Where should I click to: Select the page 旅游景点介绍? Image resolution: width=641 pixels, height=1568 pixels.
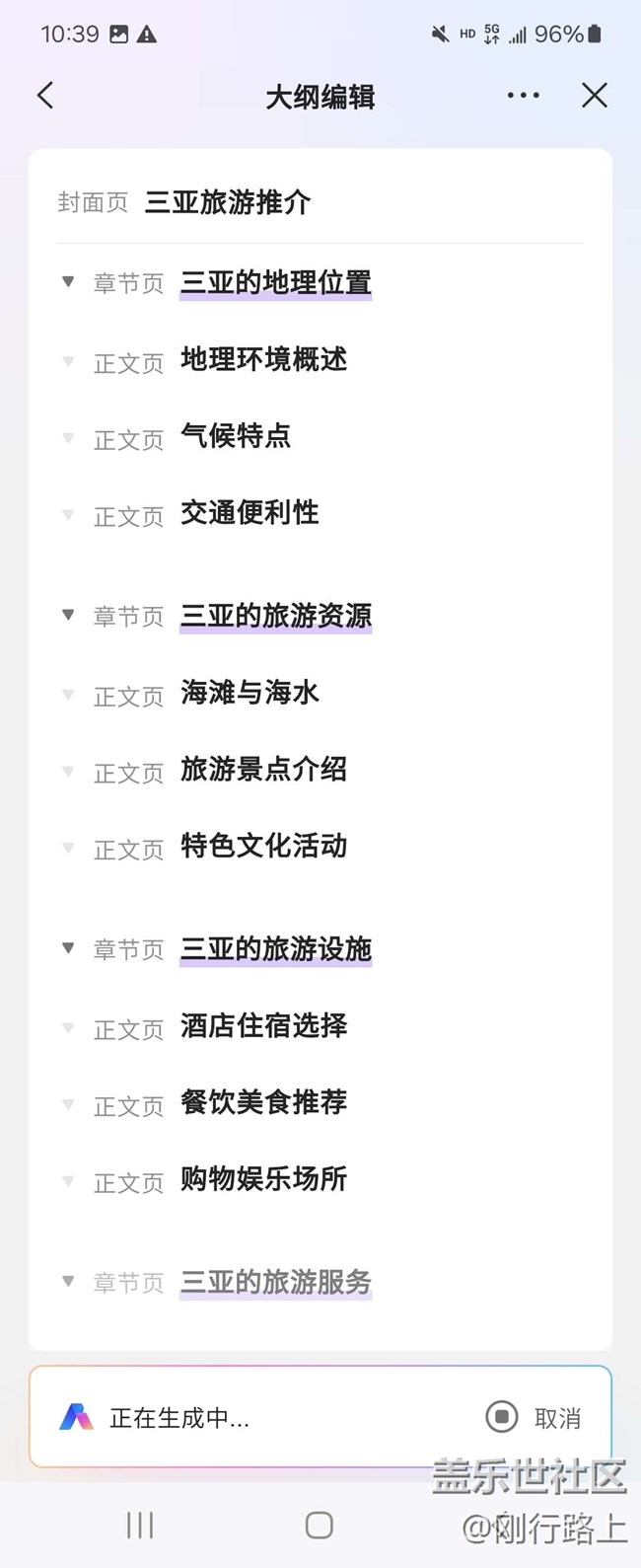coord(263,769)
